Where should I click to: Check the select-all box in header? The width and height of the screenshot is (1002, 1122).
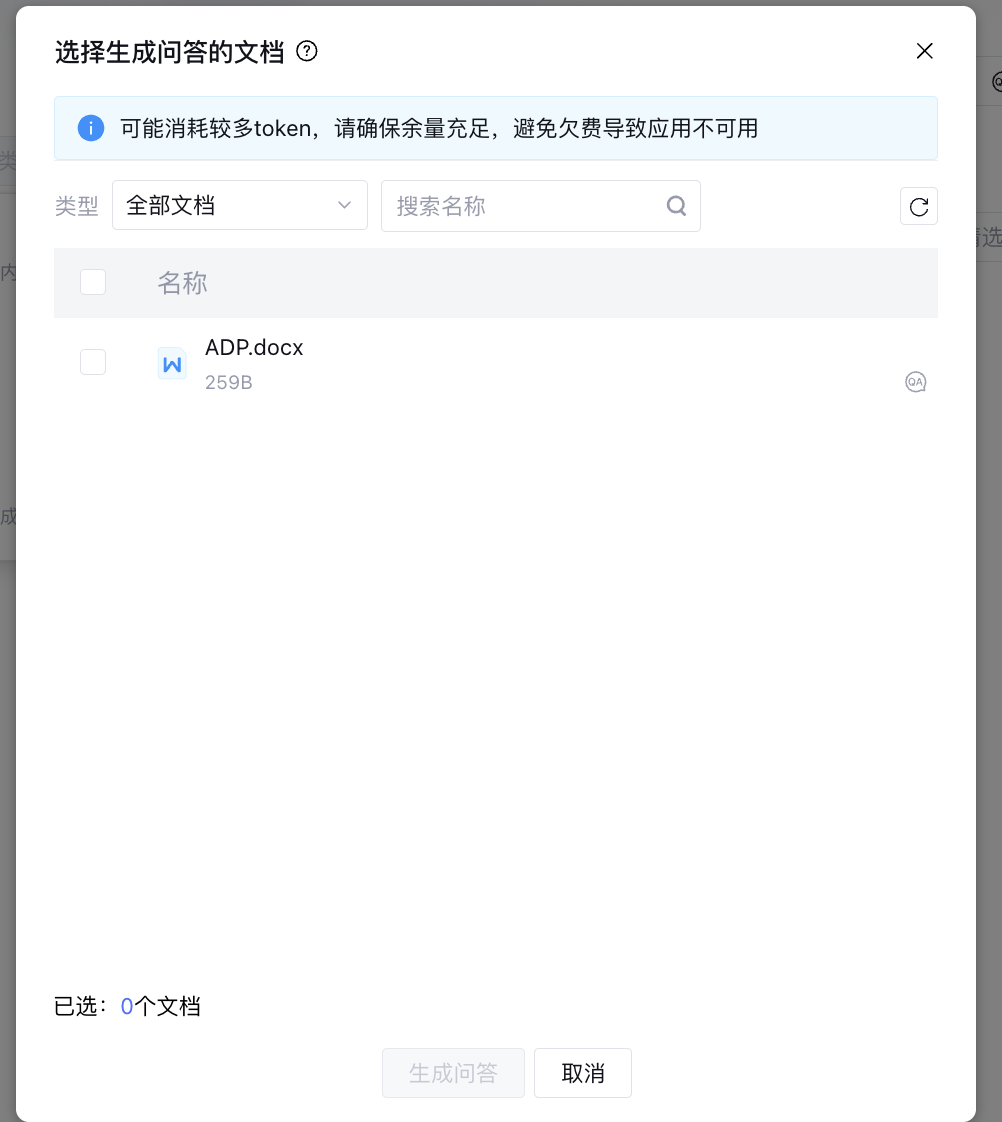93,283
